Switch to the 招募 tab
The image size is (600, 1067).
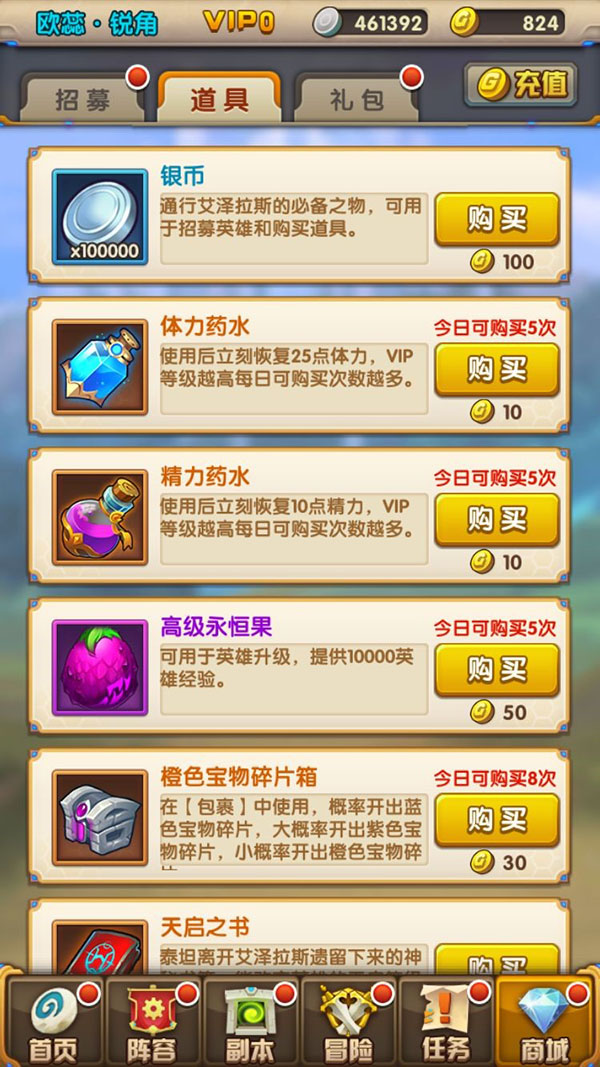(85, 100)
